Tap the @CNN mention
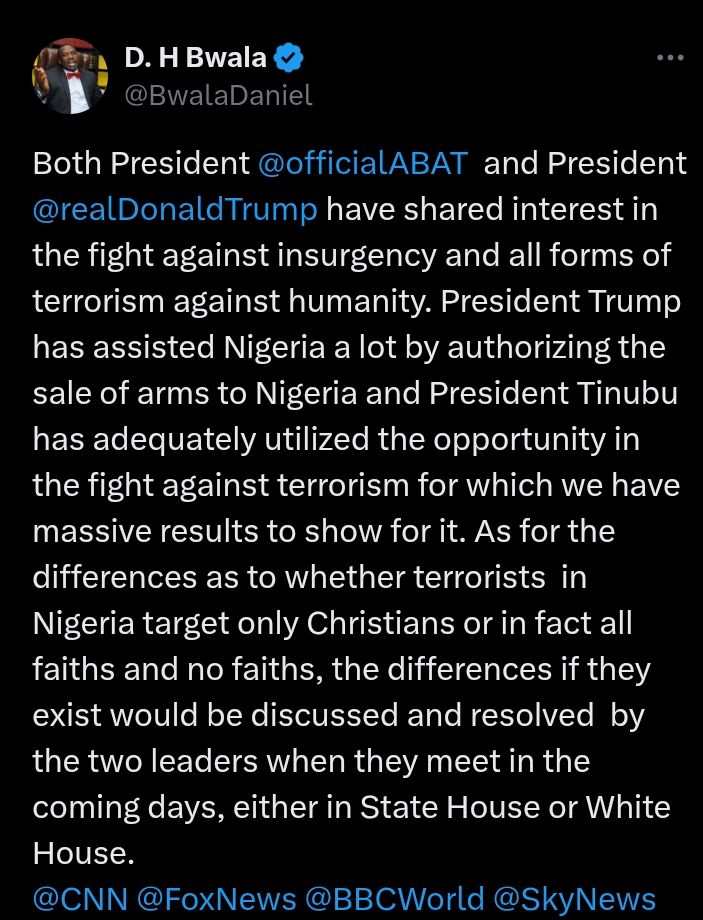This screenshot has height=920, width=703. click(x=80, y=898)
